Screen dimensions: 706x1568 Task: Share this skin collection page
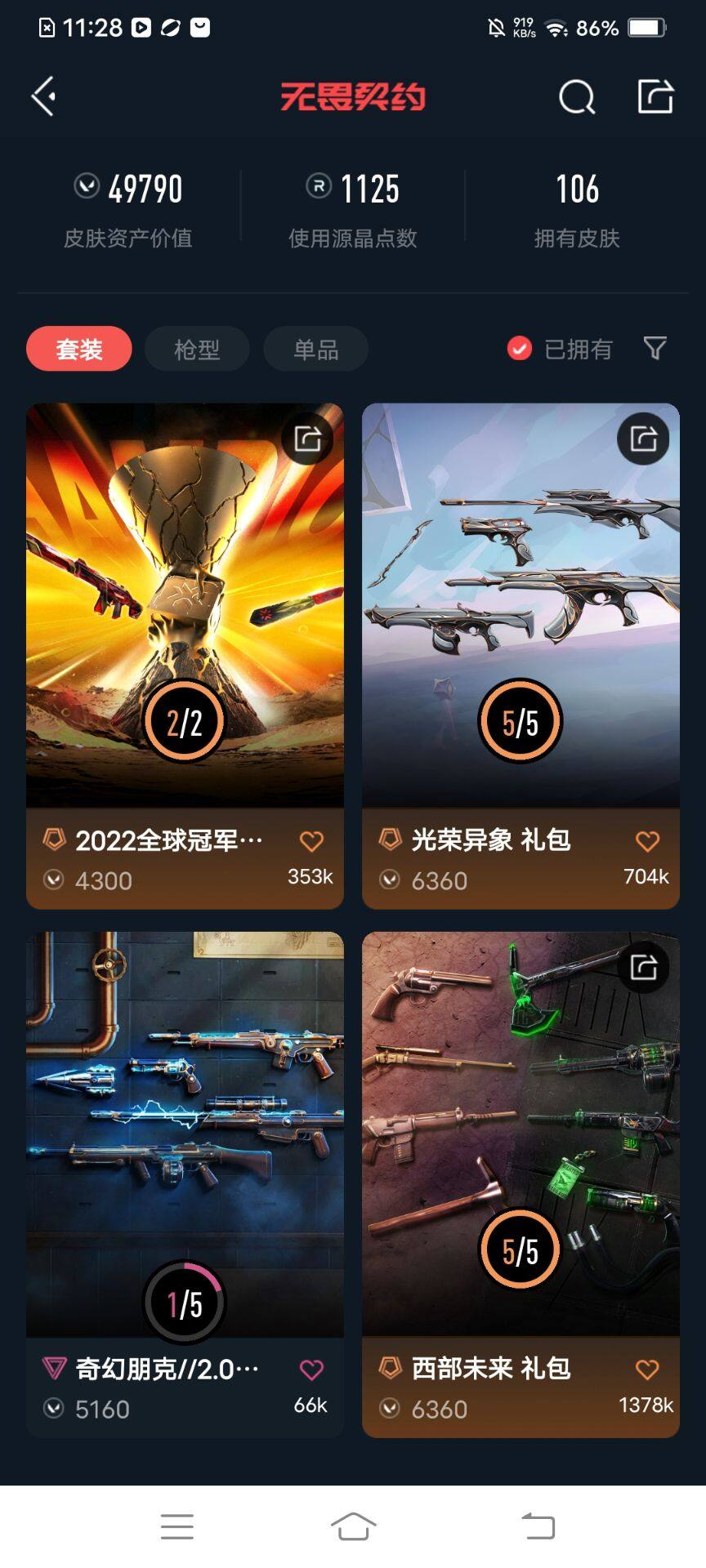[655, 96]
